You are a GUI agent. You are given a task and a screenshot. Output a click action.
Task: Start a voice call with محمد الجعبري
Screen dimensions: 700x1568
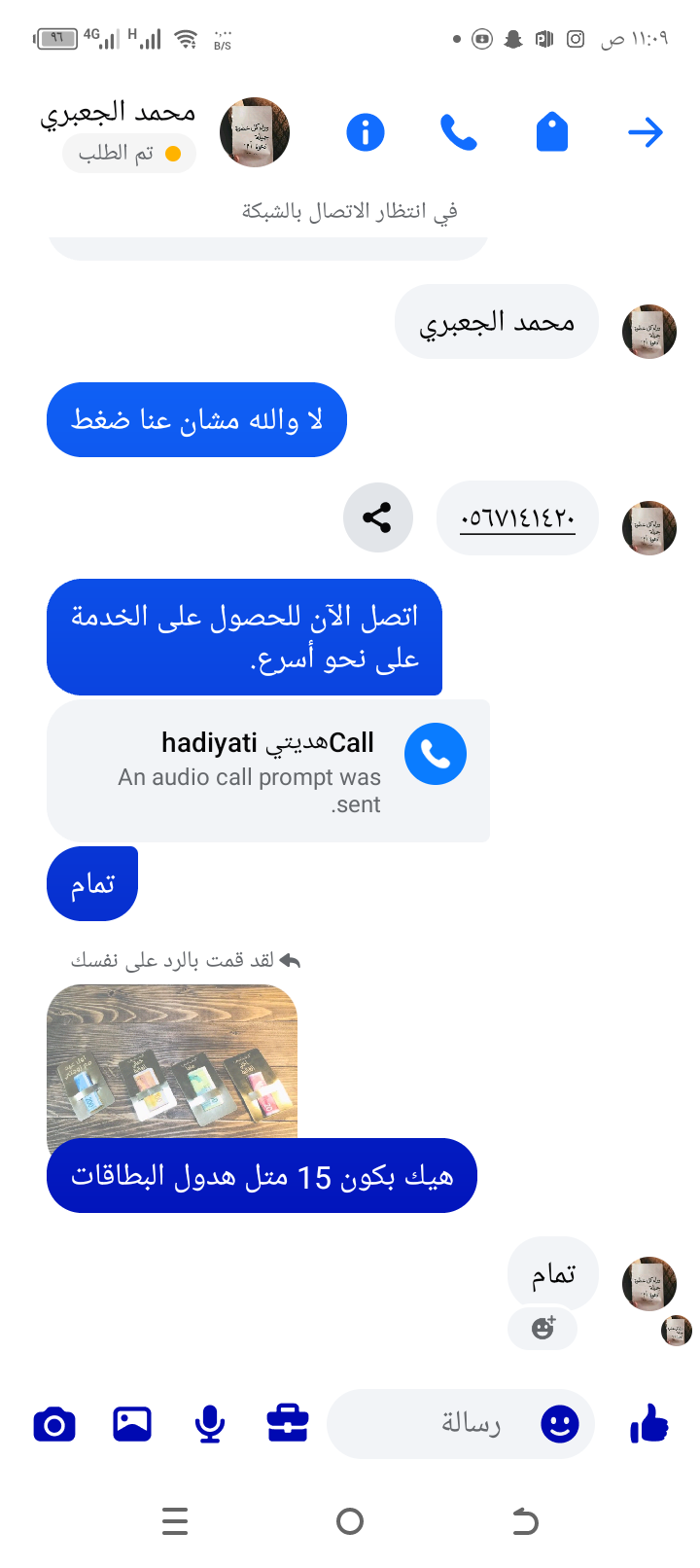click(x=458, y=132)
